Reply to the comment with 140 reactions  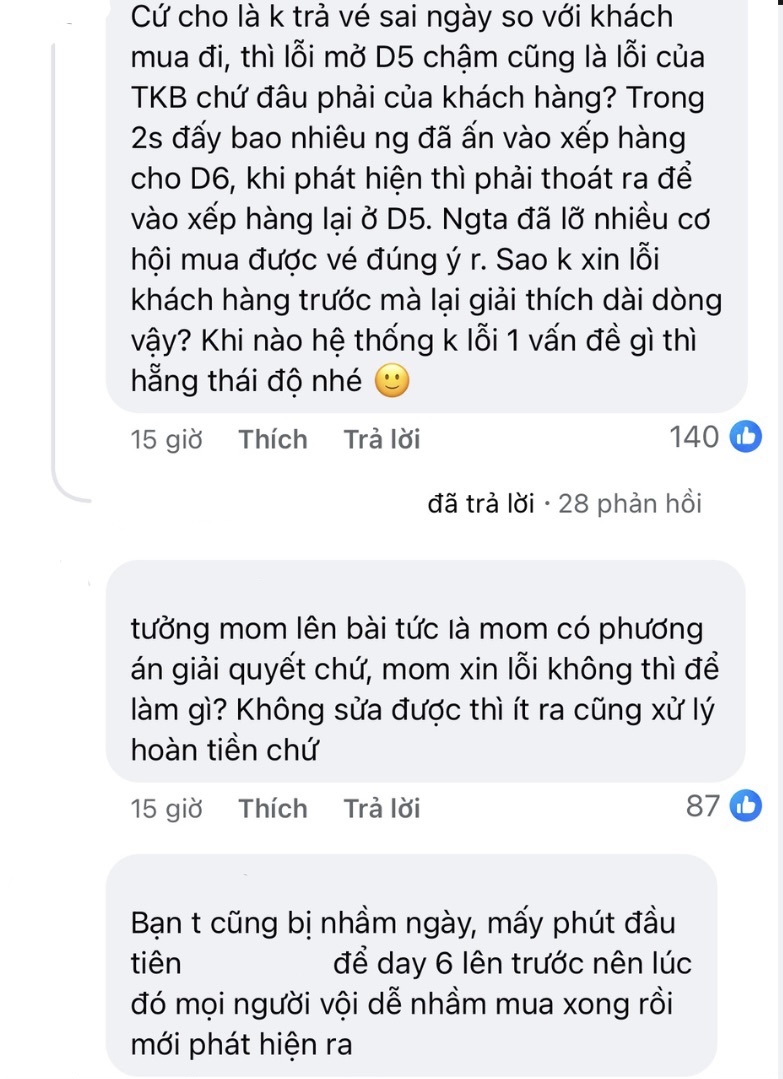tap(382, 439)
